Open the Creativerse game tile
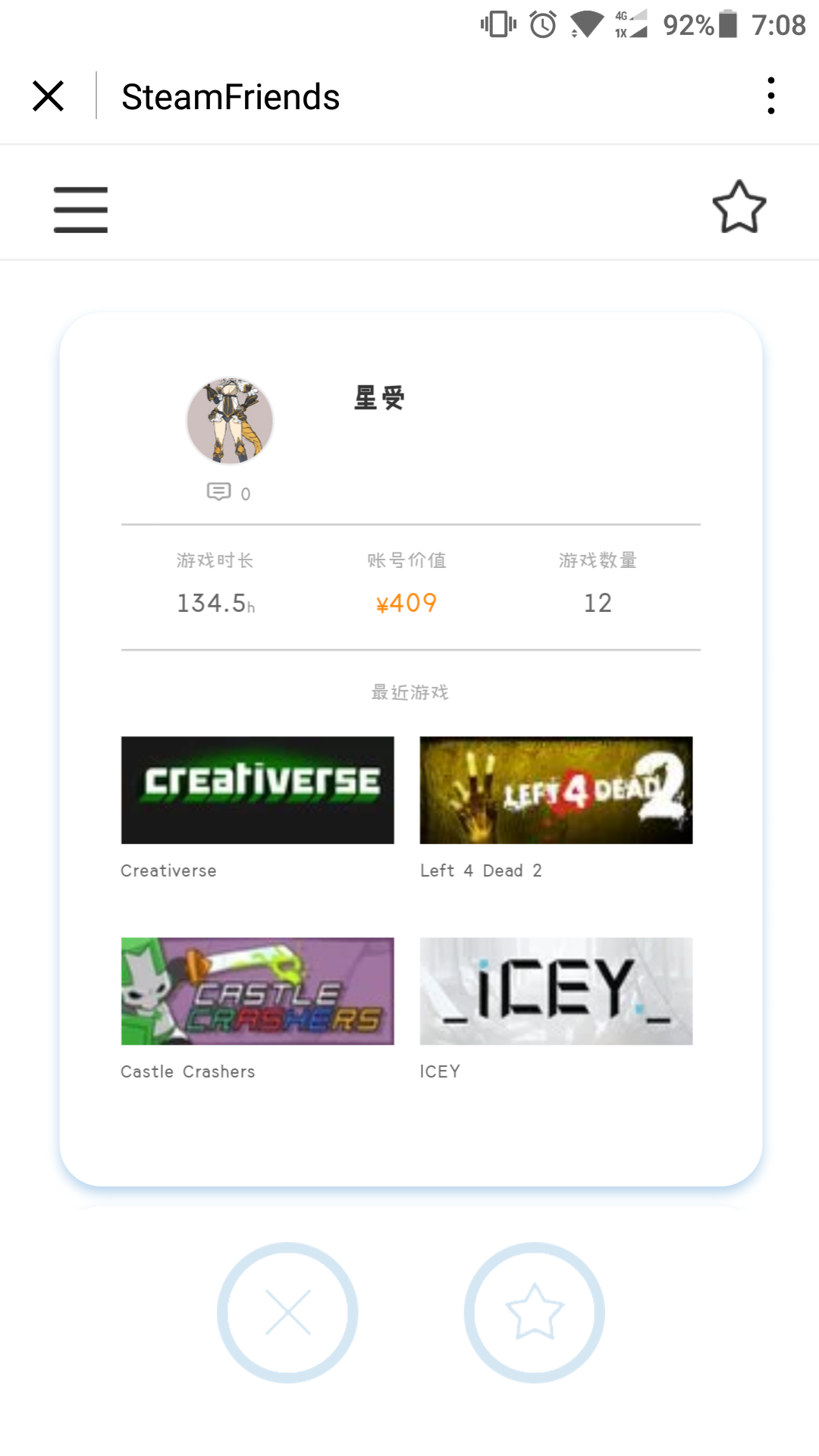Image resolution: width=819 pixels, height=1456 pixels. pyautogui.click(x=257, y=790)
